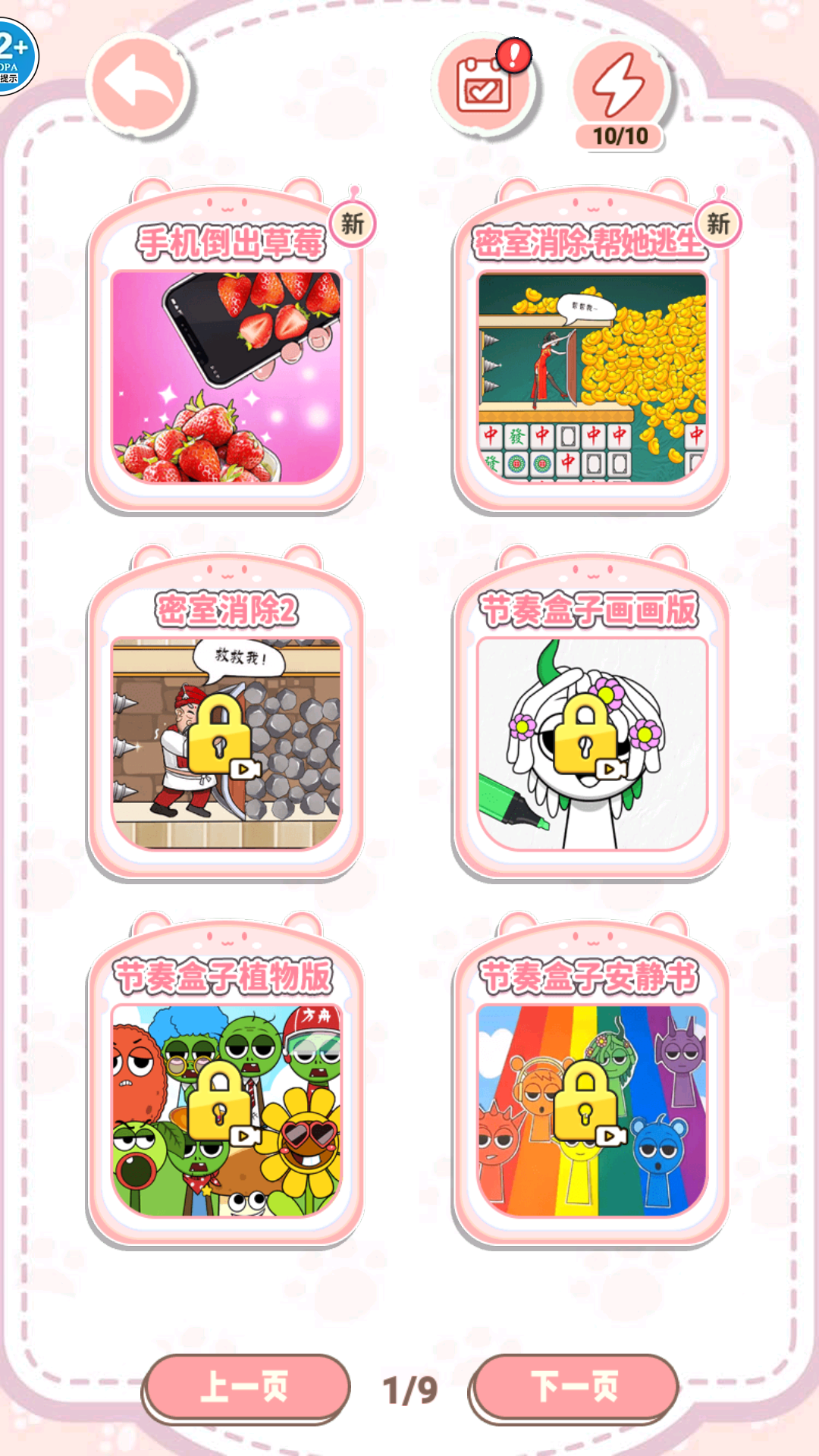Viewport: 819px width, 1456px height.
Task: Go to next page with 下一页
Action: pos(574,1387)
